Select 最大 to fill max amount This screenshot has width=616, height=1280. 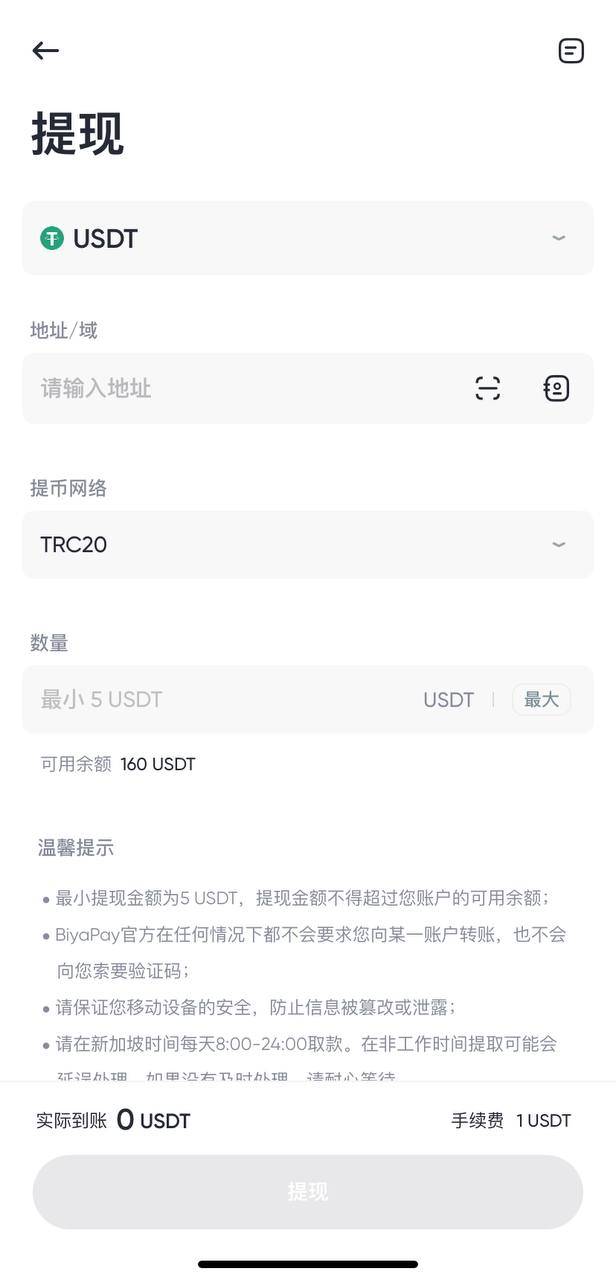click(x=541, y=699)
